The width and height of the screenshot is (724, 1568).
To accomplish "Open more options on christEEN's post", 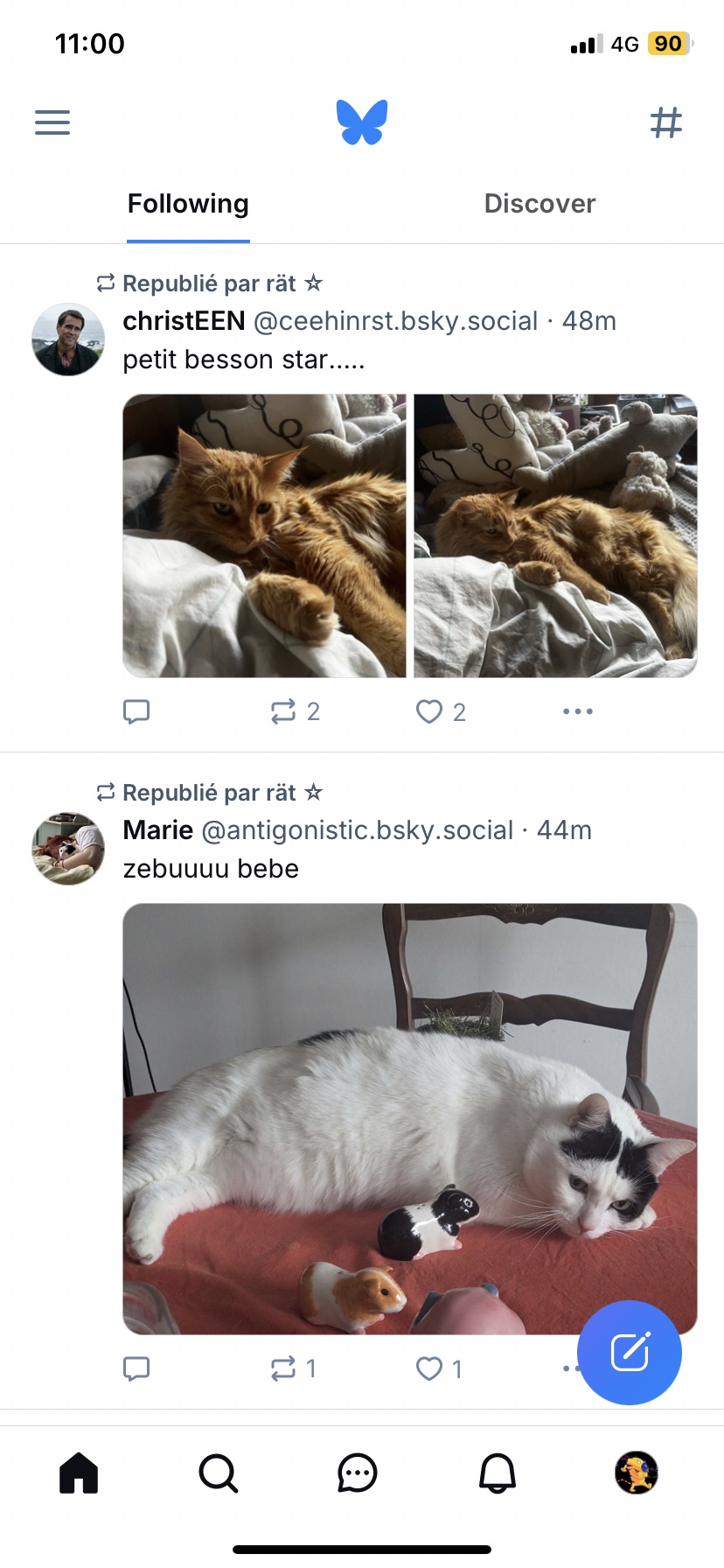I will click(578, 711).
